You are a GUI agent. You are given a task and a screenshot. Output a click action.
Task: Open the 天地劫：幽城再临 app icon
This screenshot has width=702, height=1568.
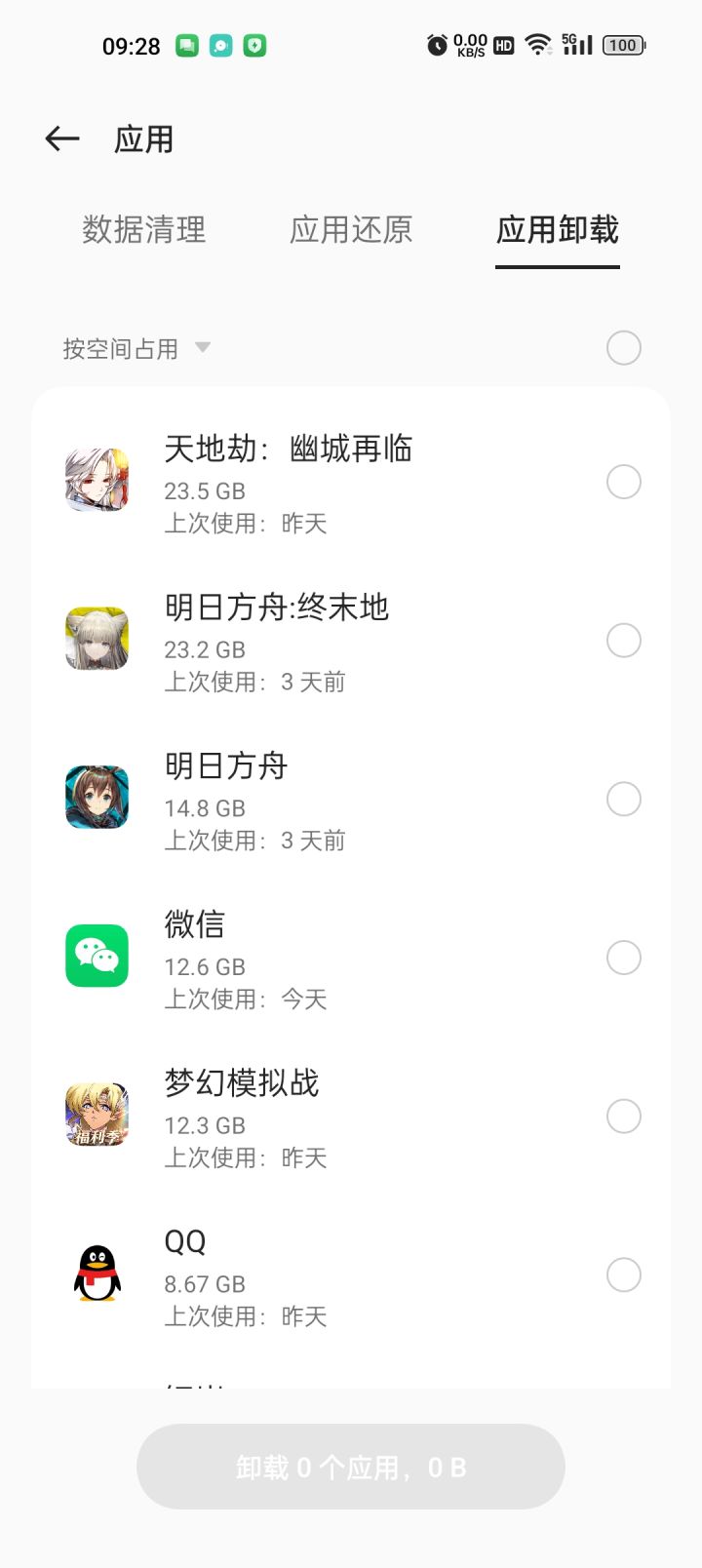(97, 479)
